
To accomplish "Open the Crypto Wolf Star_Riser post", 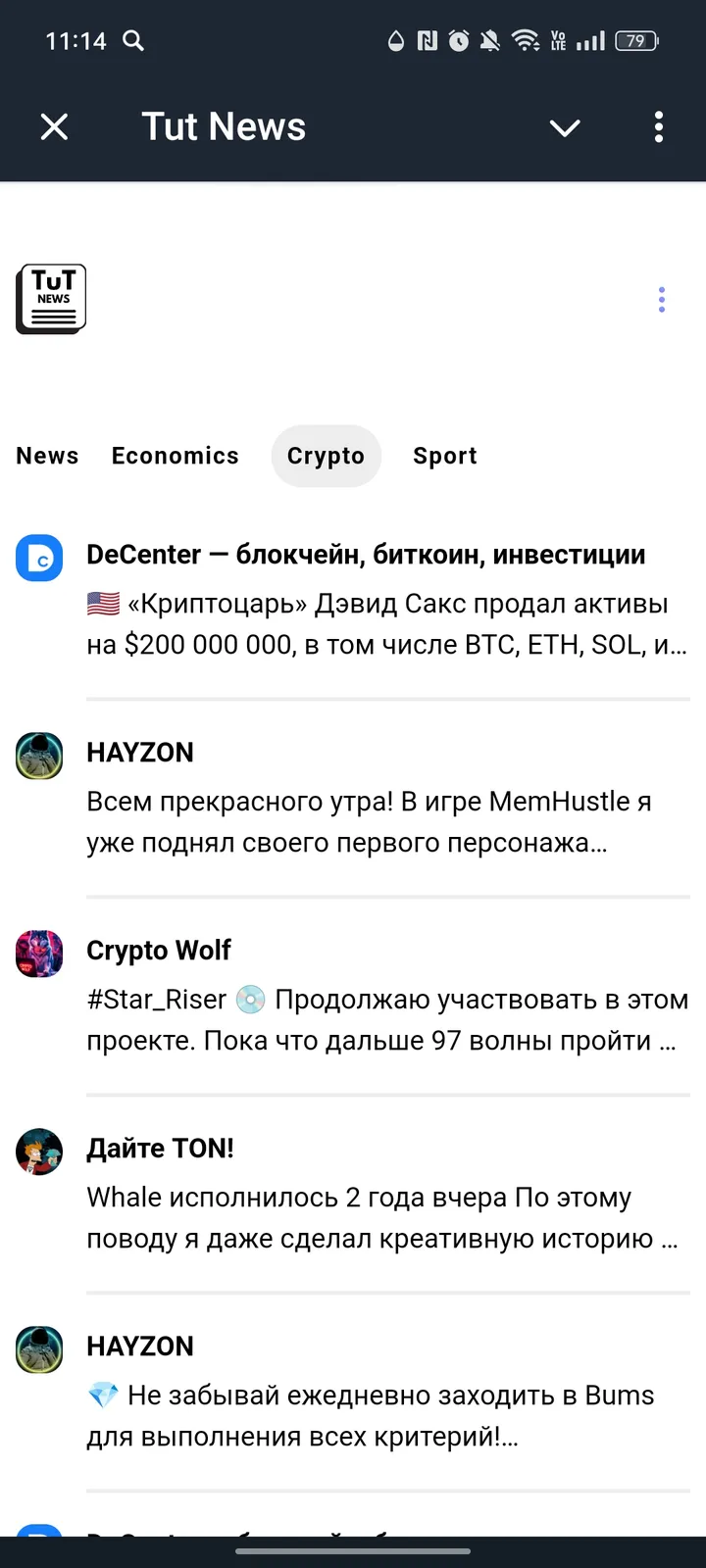I will click(382, 1019).
